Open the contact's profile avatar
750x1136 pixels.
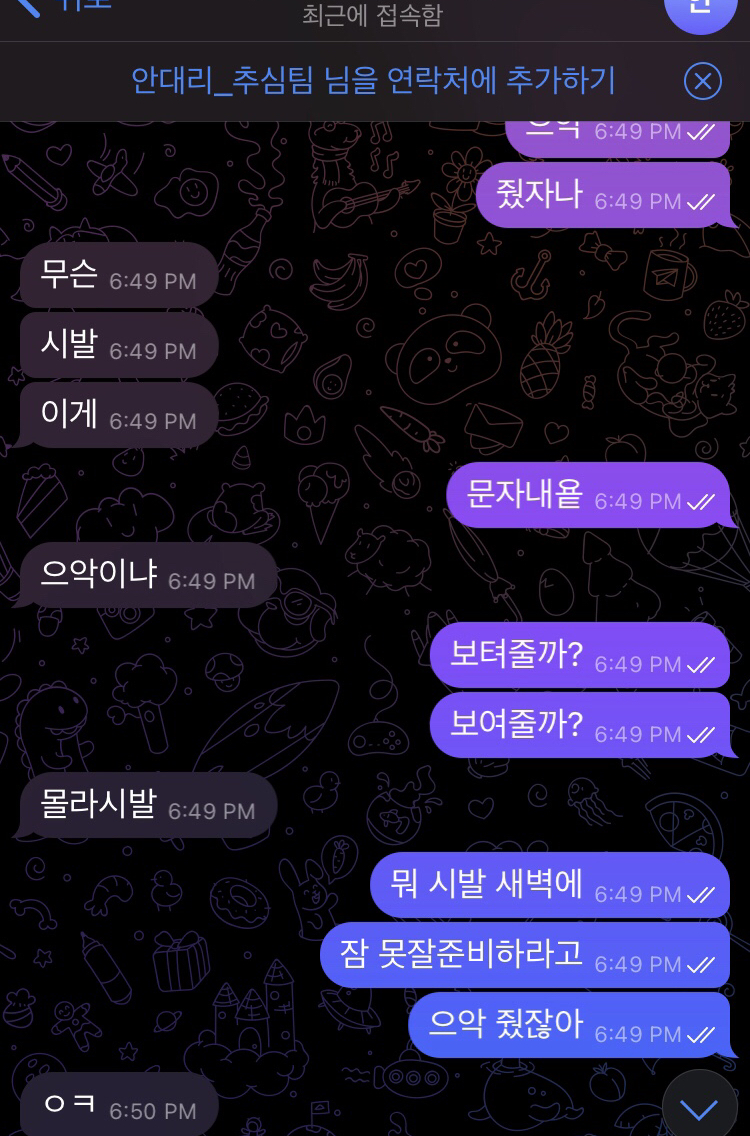click(x=700, y=8)
